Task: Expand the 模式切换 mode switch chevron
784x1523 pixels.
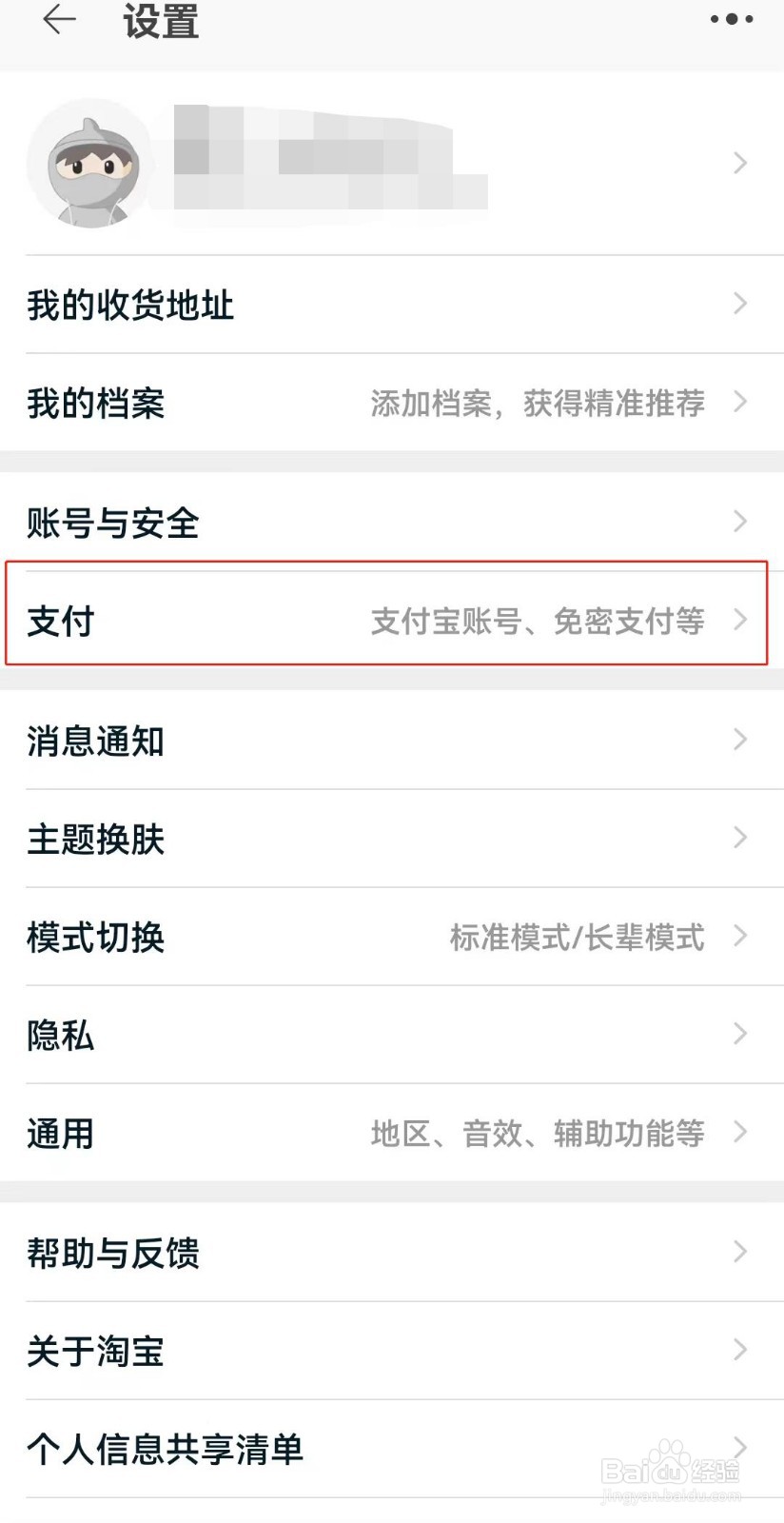Action: (740, 938)
